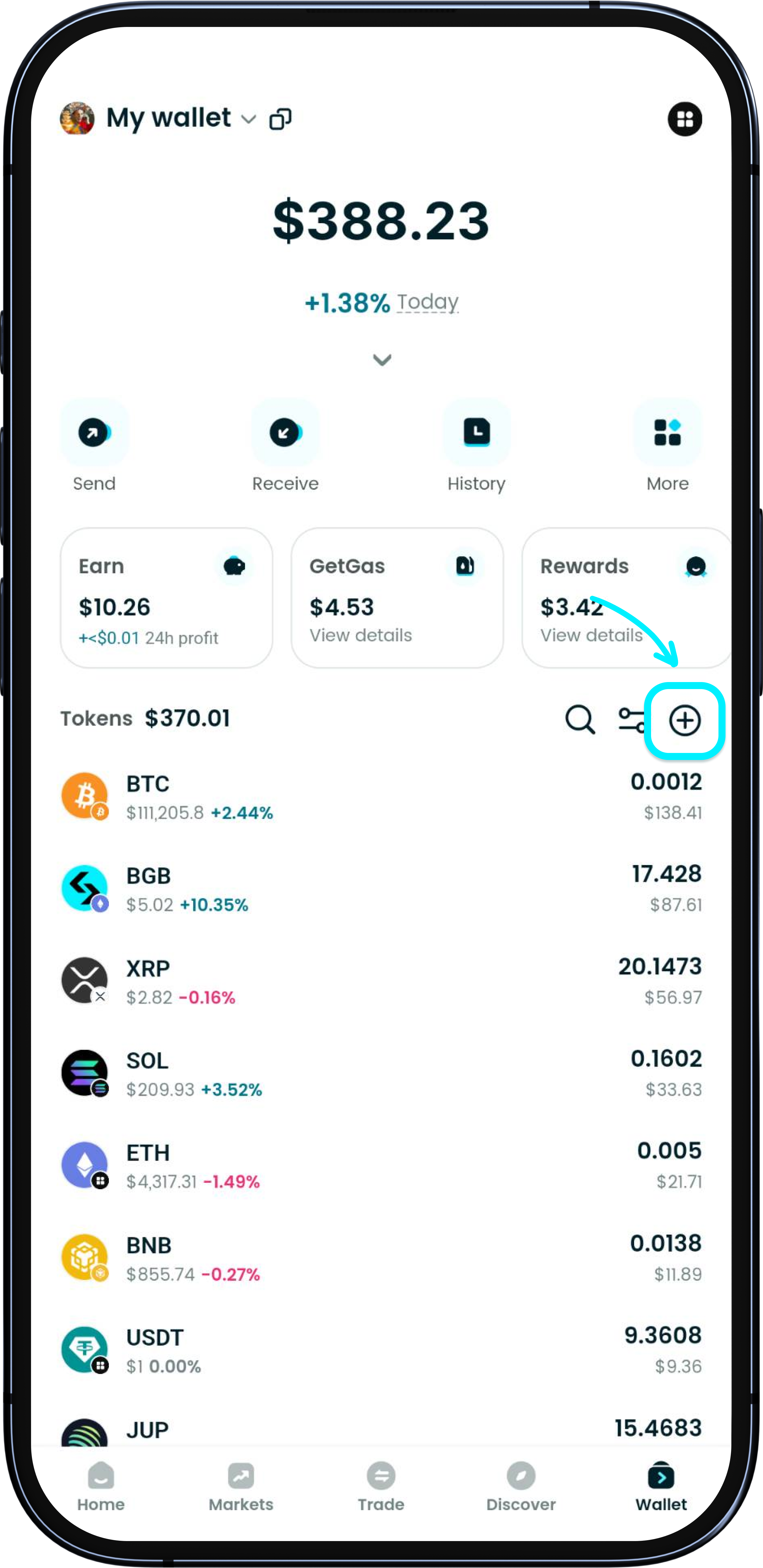This screenshot has height=1568, width=763.
Task: View details of Rewards $3.42
Action: pos(591,635)
